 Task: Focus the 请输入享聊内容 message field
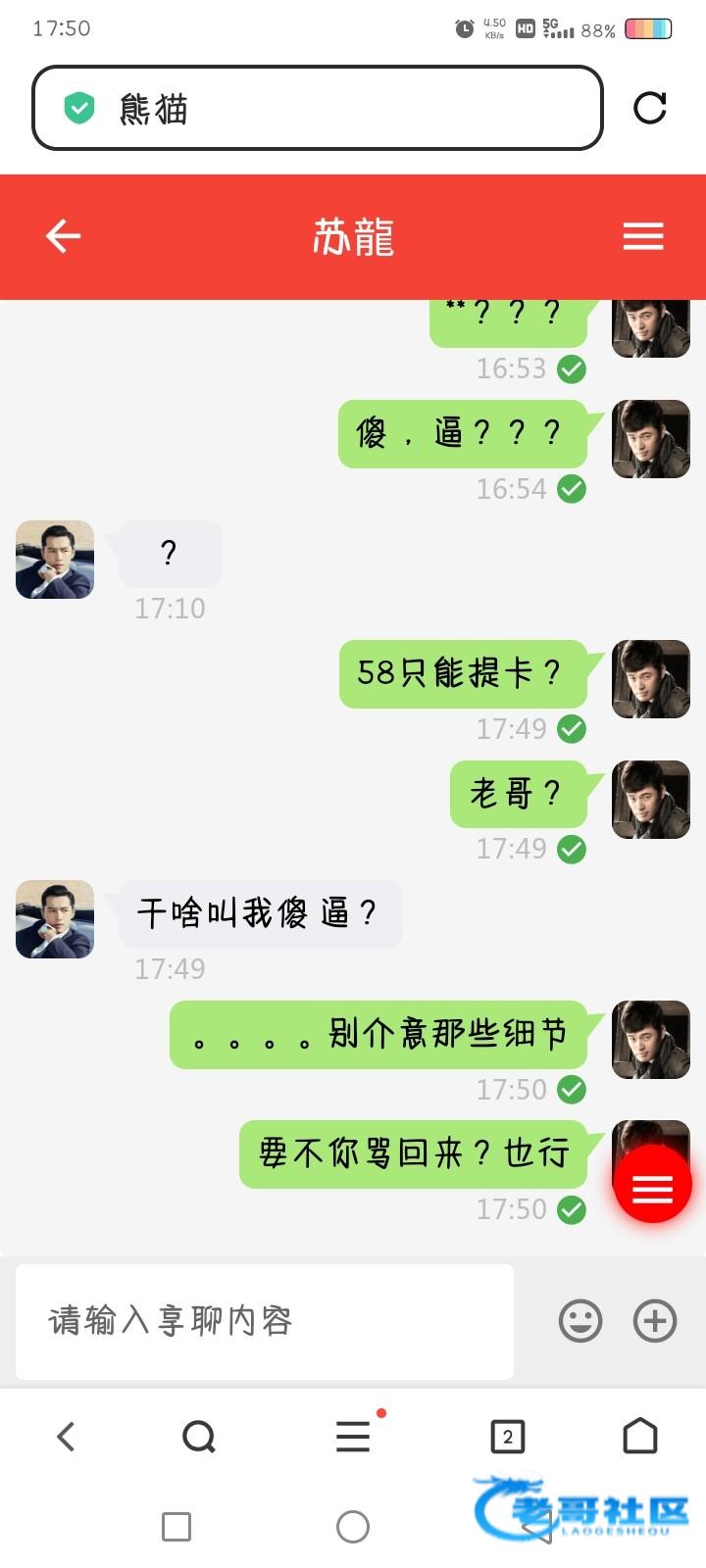(x=265, y=1321)
